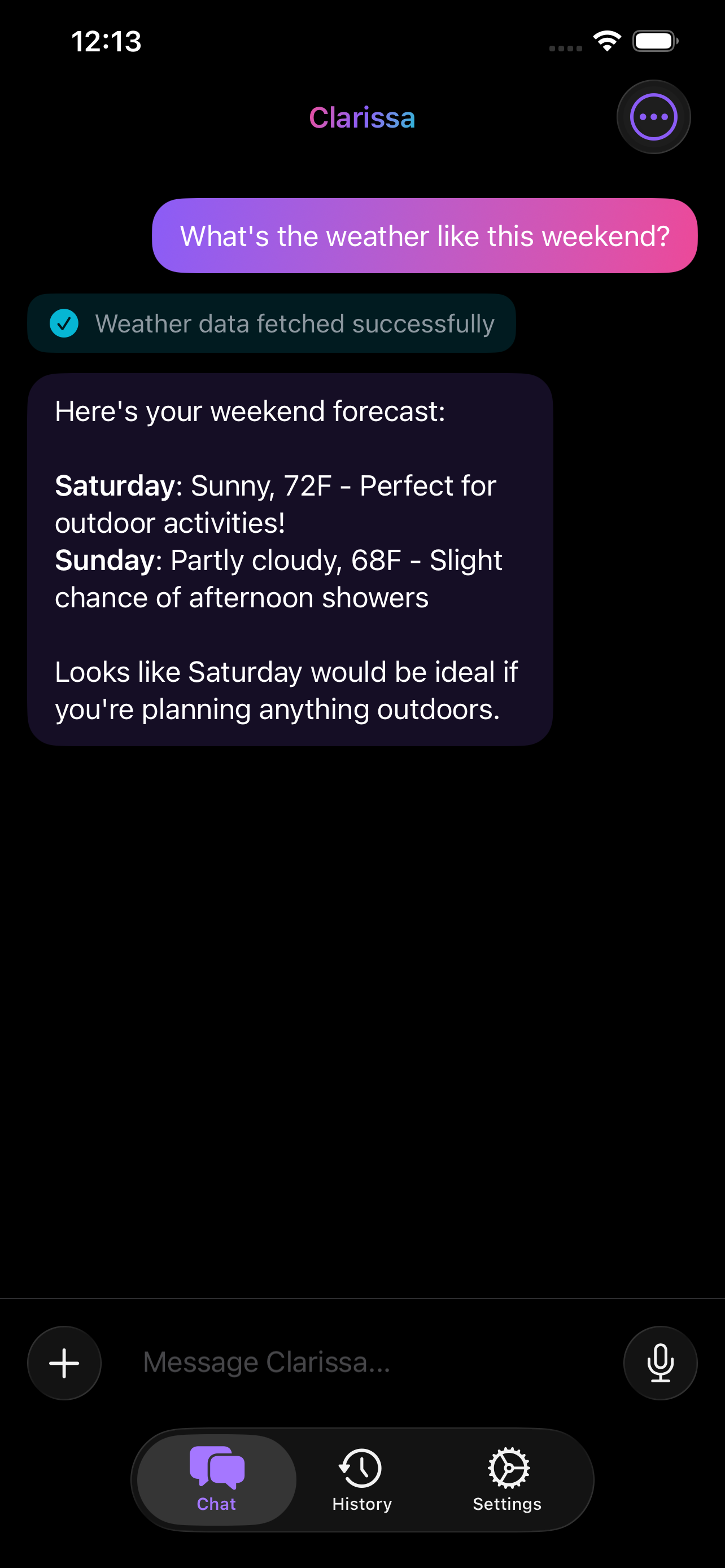Image resolution: width=725 pixels, height=1568 pixels.
Task: Tap the circled ellipsis button top right
Action: (653, 116)
